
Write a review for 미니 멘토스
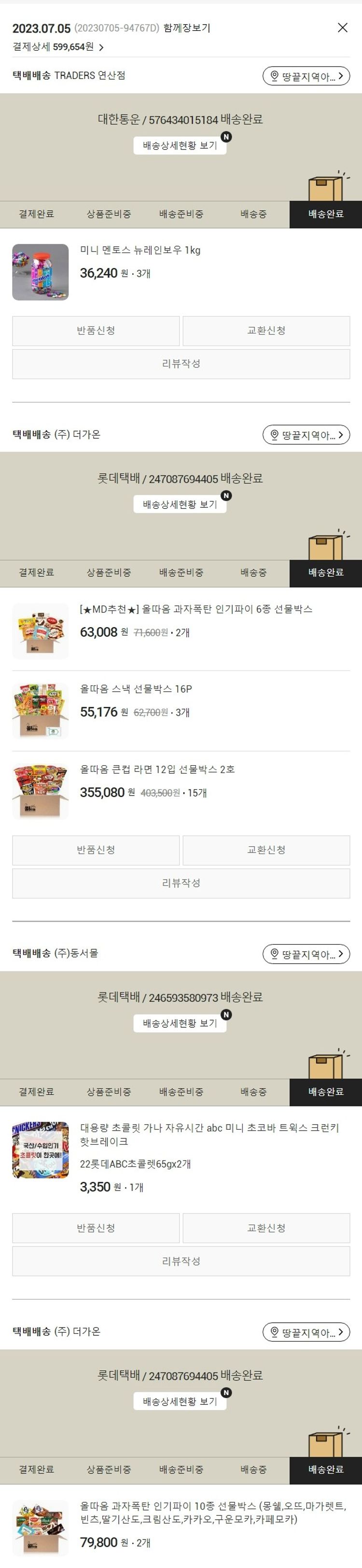pyautogui.click(x=181, y=364)
